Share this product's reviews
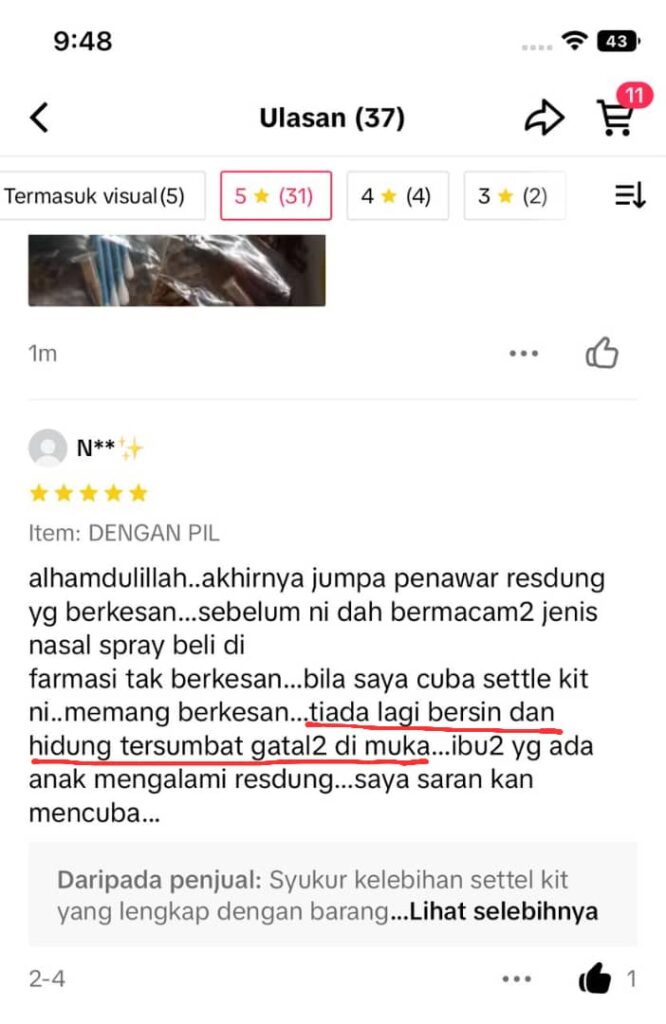Viewport: 666px width, 1024px height. pos(544,118)
